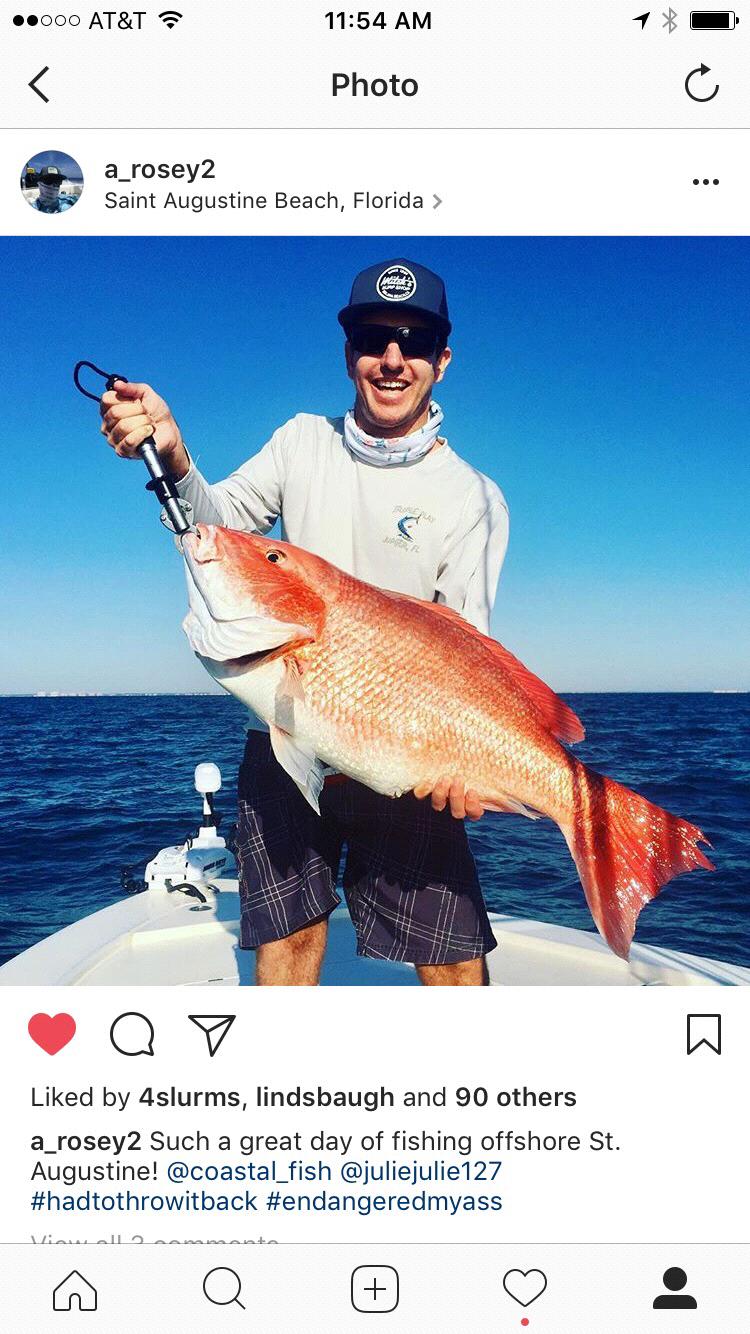View the 90 others who liked
The height and width of the screenshot is (1334, 750).
(515, 1097)
